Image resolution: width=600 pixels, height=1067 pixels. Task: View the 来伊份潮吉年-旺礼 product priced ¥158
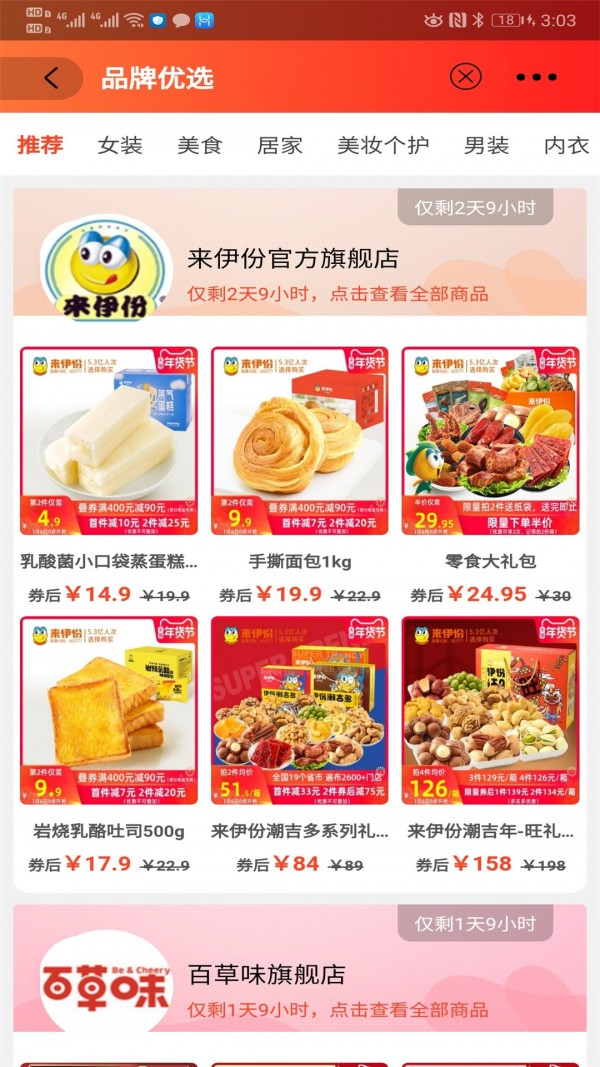click(490, 711)
